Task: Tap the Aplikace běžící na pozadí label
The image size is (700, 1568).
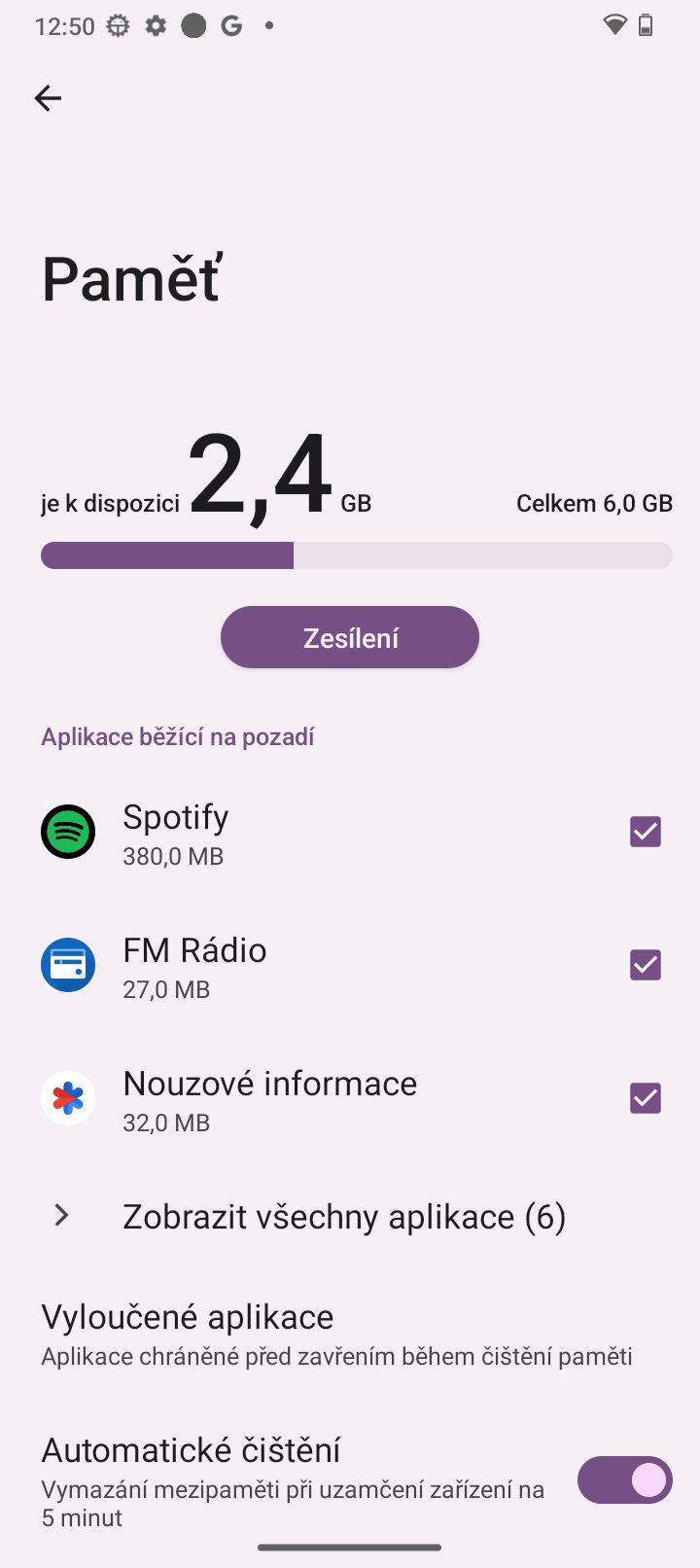Action: pos(177,736)
